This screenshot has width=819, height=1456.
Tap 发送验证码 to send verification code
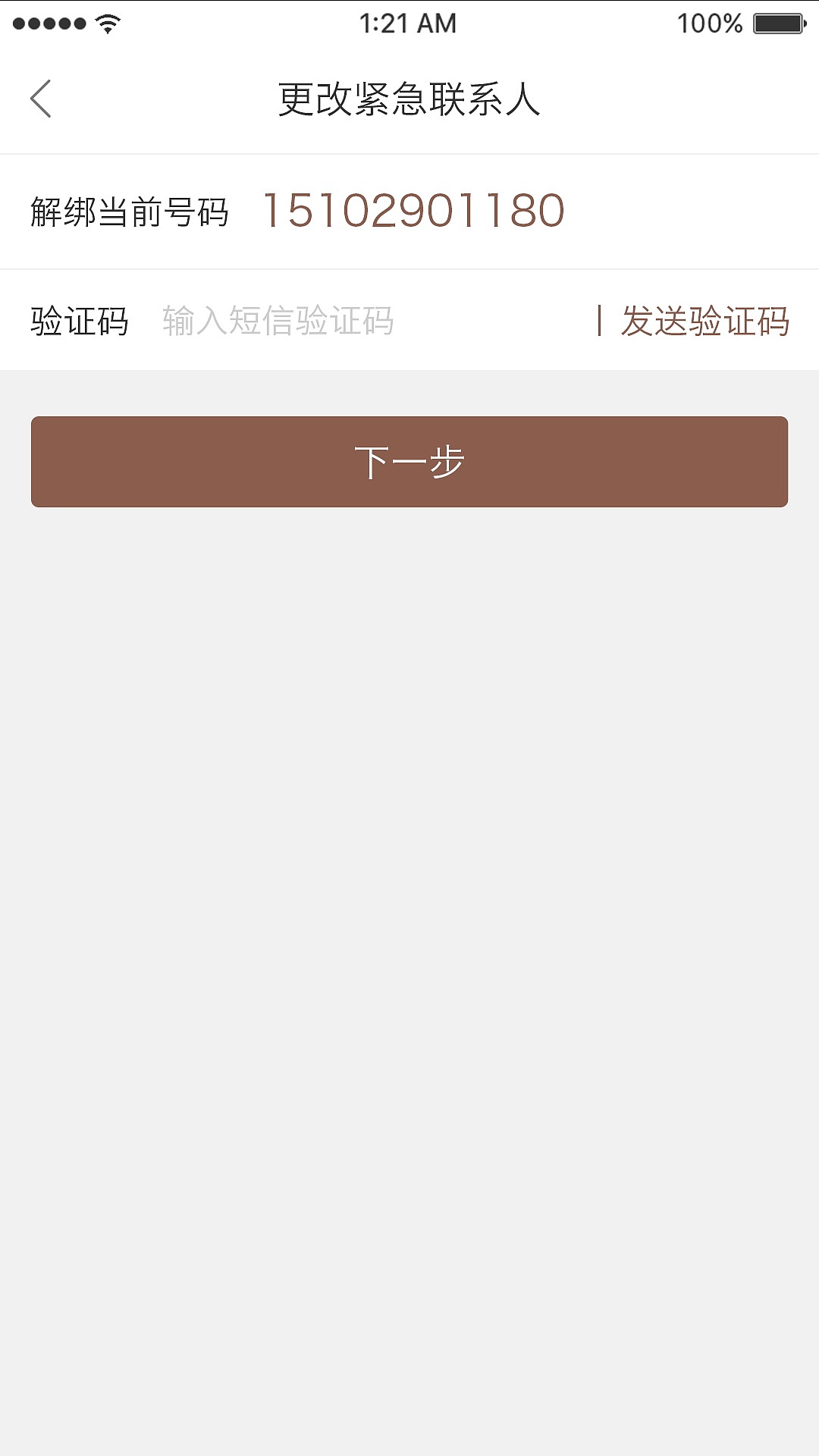707,322
